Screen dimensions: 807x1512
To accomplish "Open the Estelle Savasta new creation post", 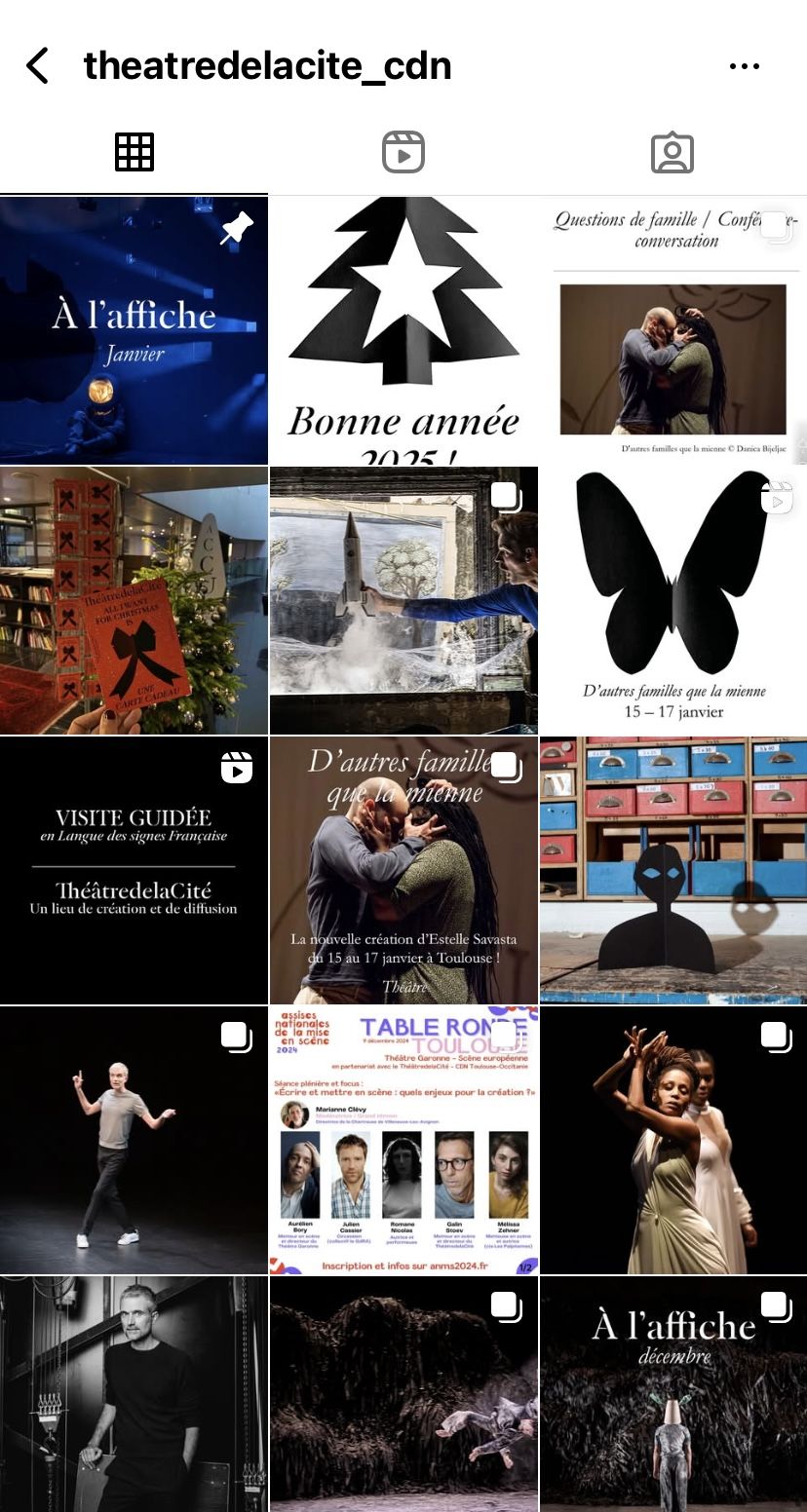I will tap(403, 870).
